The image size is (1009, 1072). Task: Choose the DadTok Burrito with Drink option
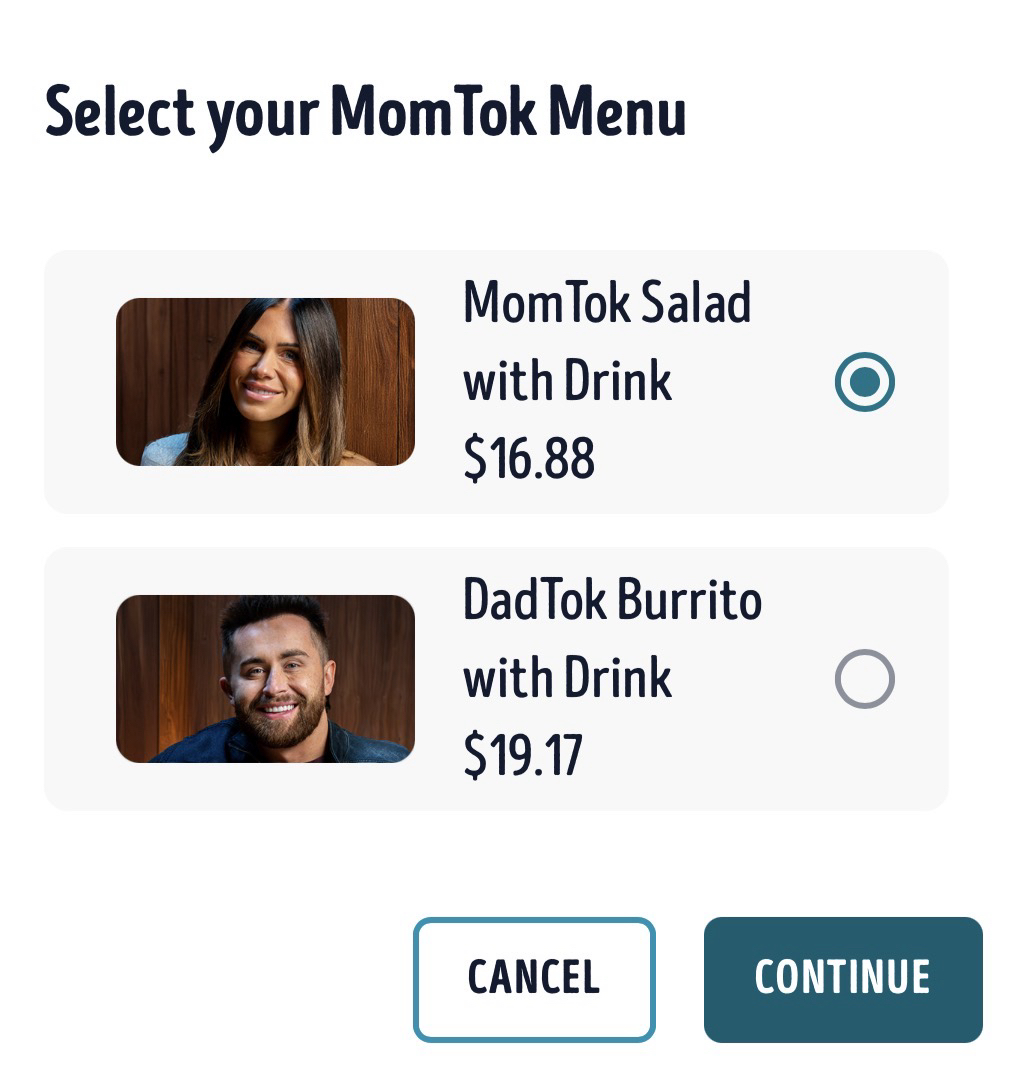[x=864, y=679]
